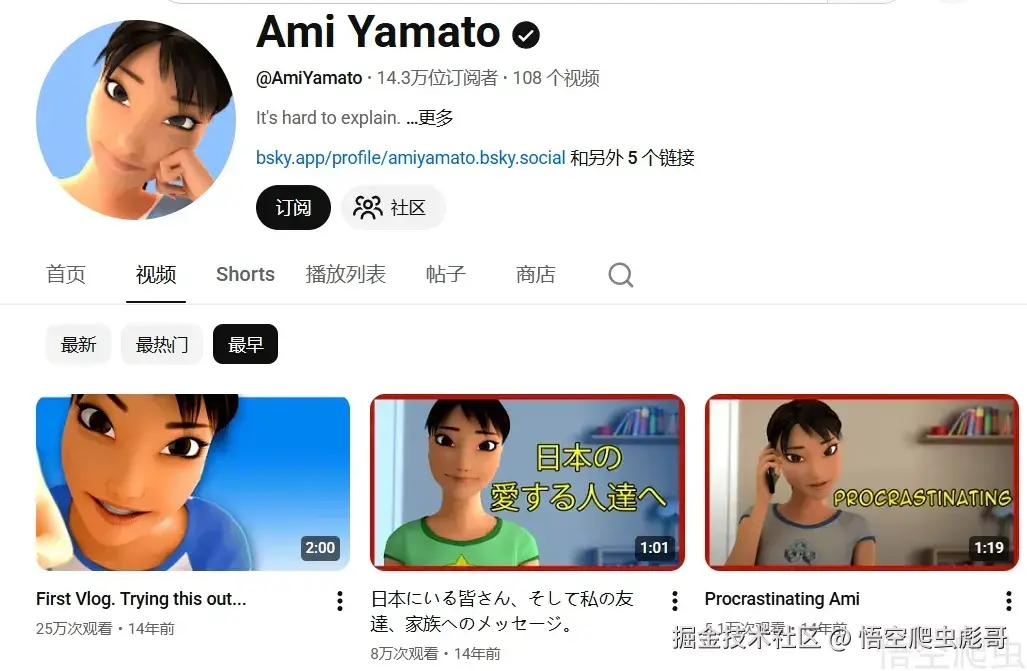Open the 社区 community button
Image resolution: width=1027 pixels, height=671 pixels.
point(393,208)
